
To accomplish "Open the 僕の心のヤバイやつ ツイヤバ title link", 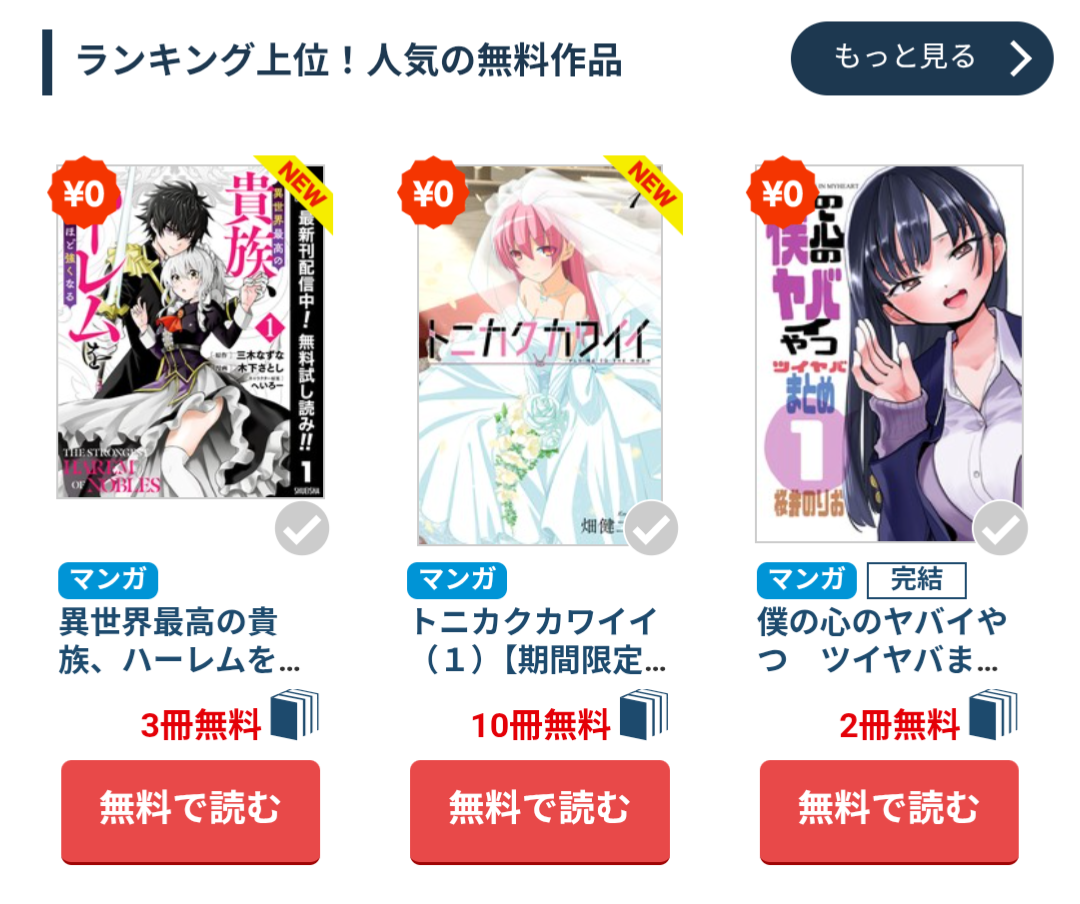I will click(x=880, y=641).
